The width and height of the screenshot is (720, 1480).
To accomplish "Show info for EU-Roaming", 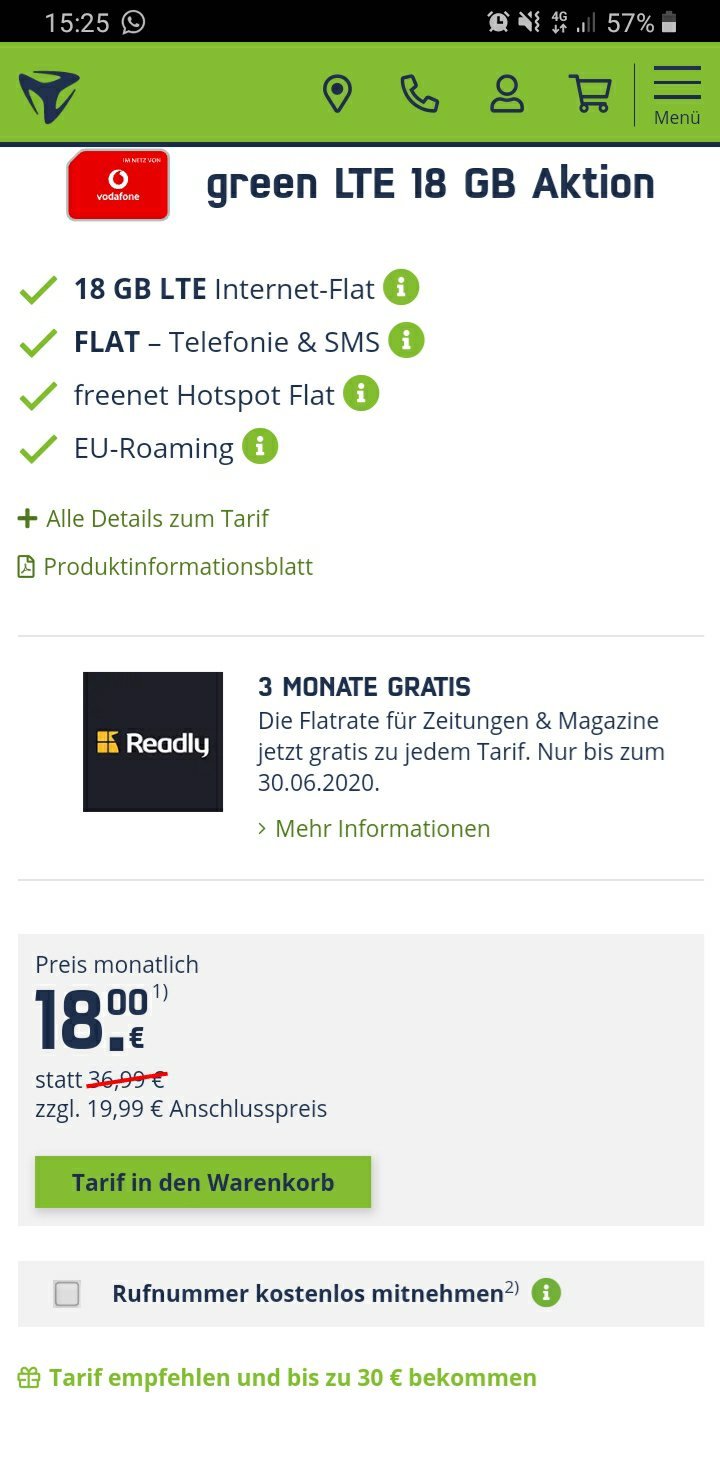I will point(260,446).
